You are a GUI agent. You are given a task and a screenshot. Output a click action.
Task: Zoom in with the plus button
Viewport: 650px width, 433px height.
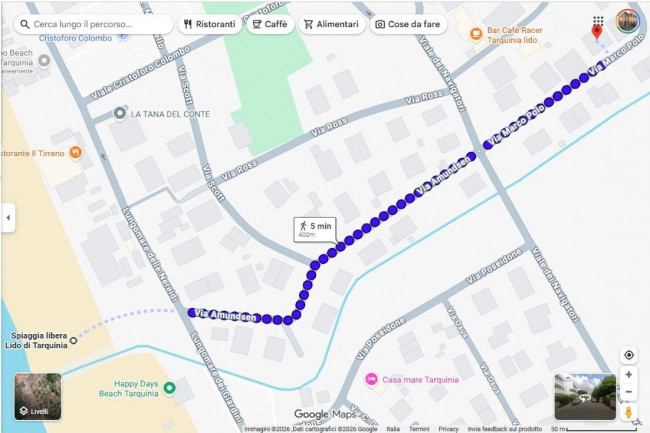coord(628,375)
